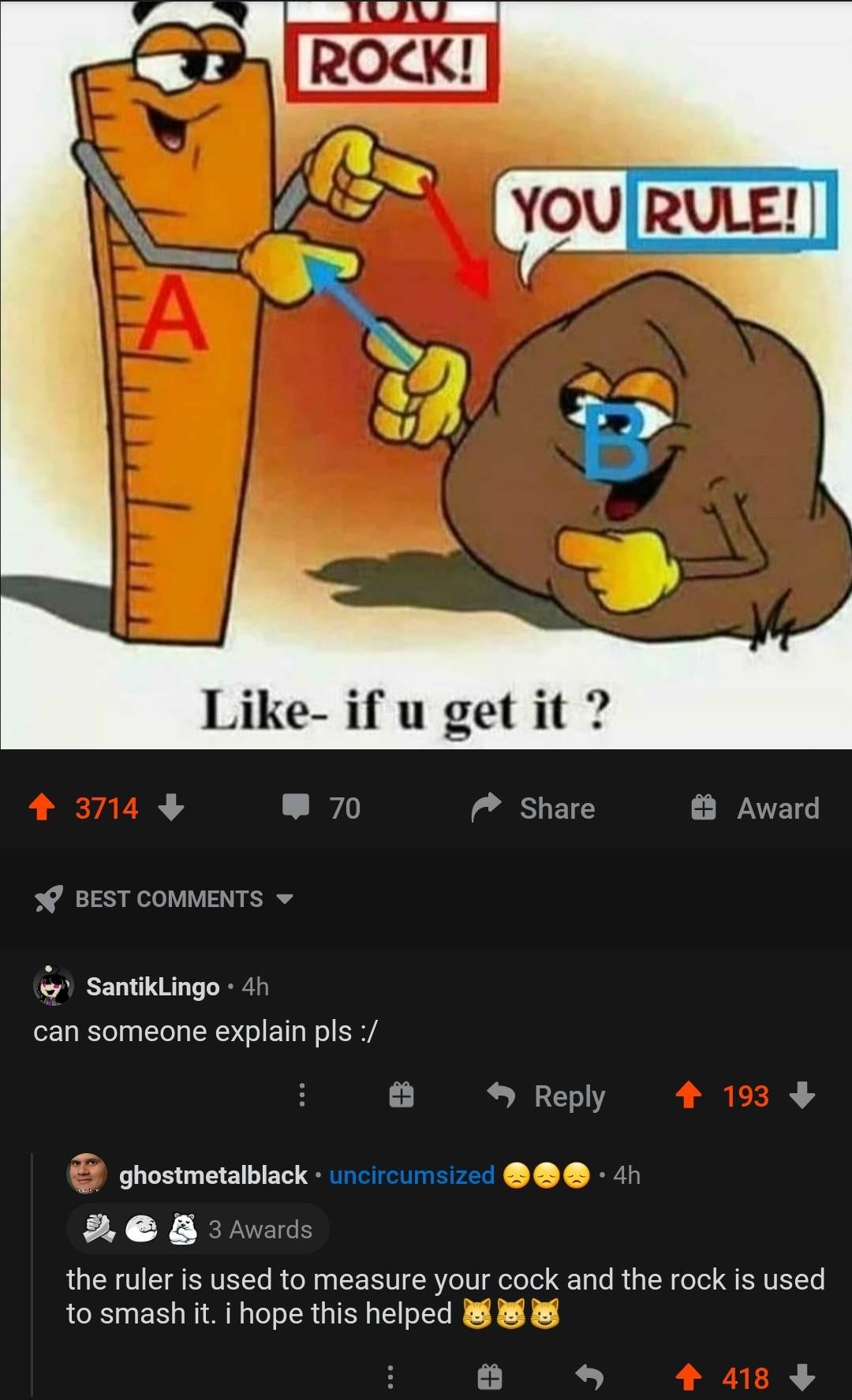852x1400 pixels.
Task: Open SantikLingo's profile
Action: (x=152, y=987)
